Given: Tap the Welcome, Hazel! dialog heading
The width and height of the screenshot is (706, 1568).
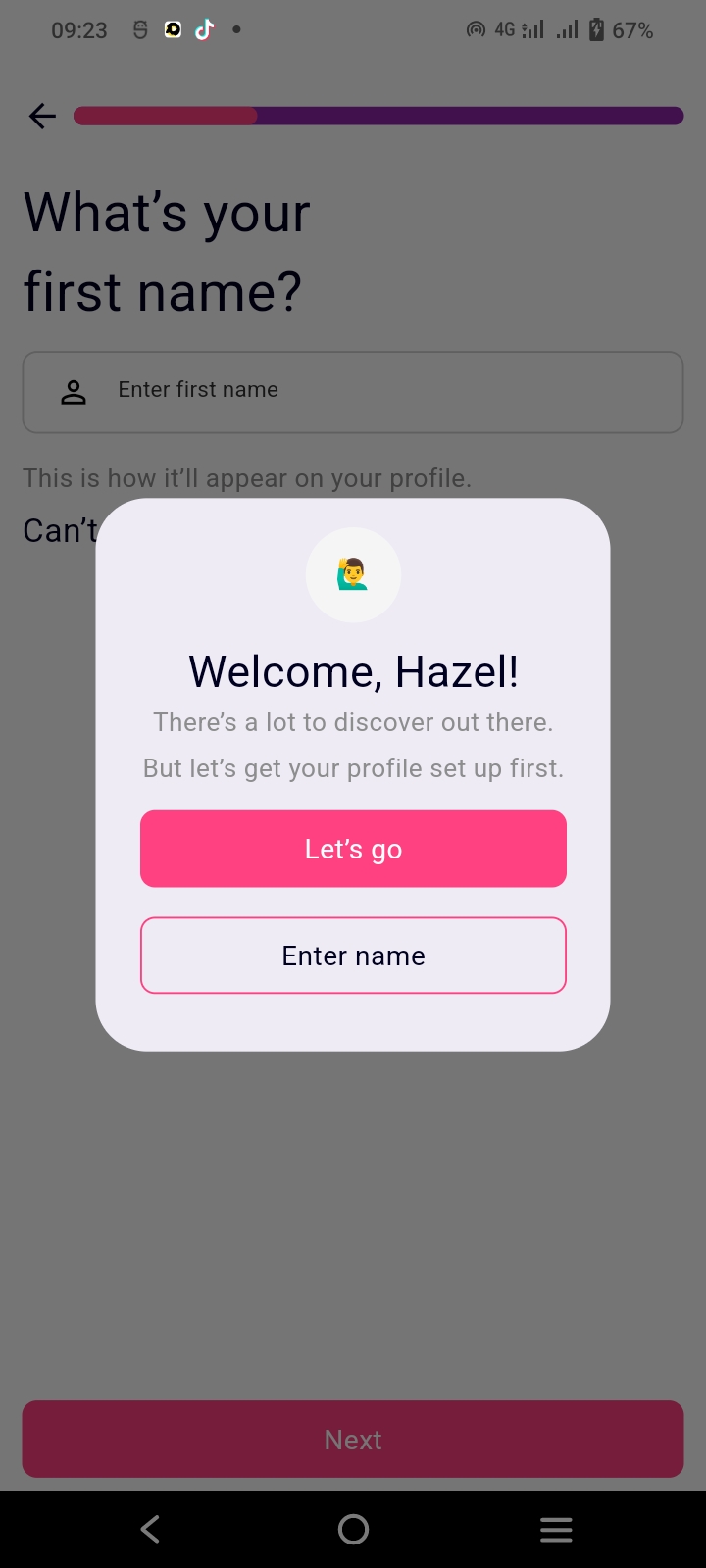Looking at the screenshot, I should coord(353,670).
